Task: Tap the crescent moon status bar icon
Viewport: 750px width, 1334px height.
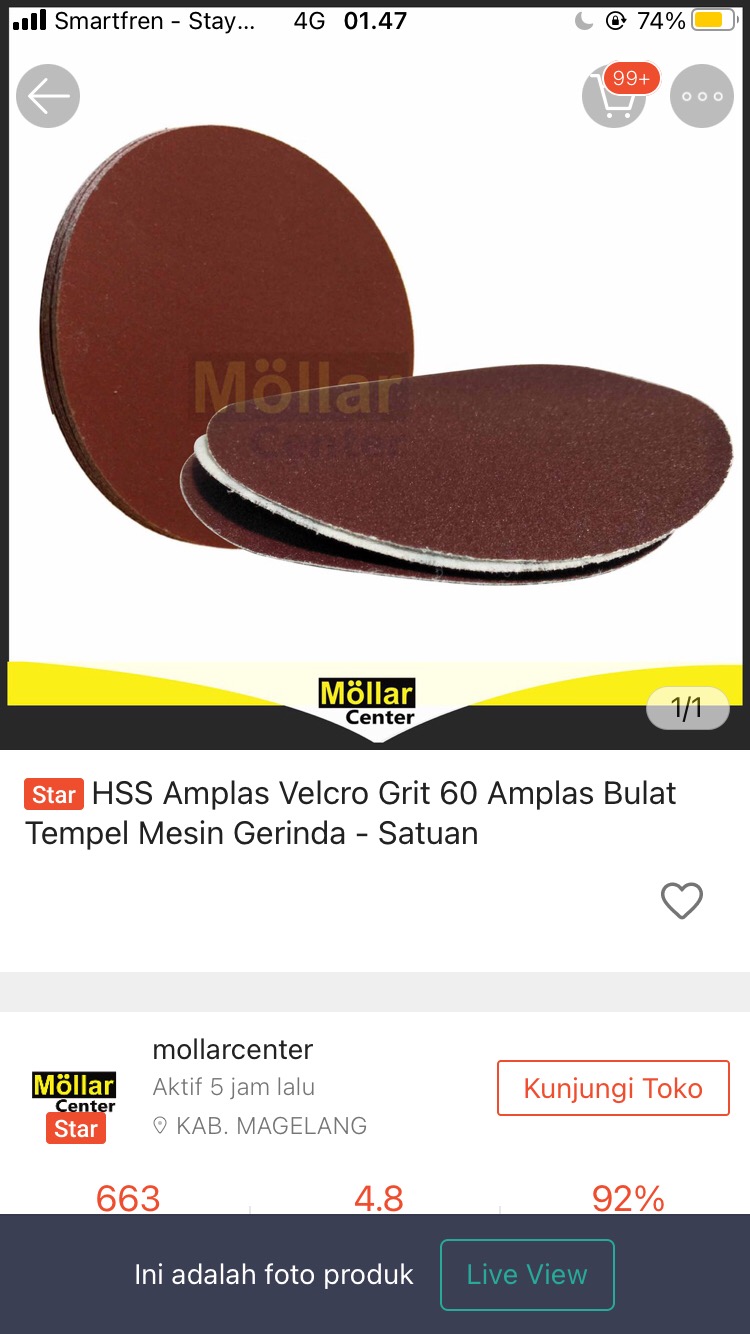Action: (586, 18)
